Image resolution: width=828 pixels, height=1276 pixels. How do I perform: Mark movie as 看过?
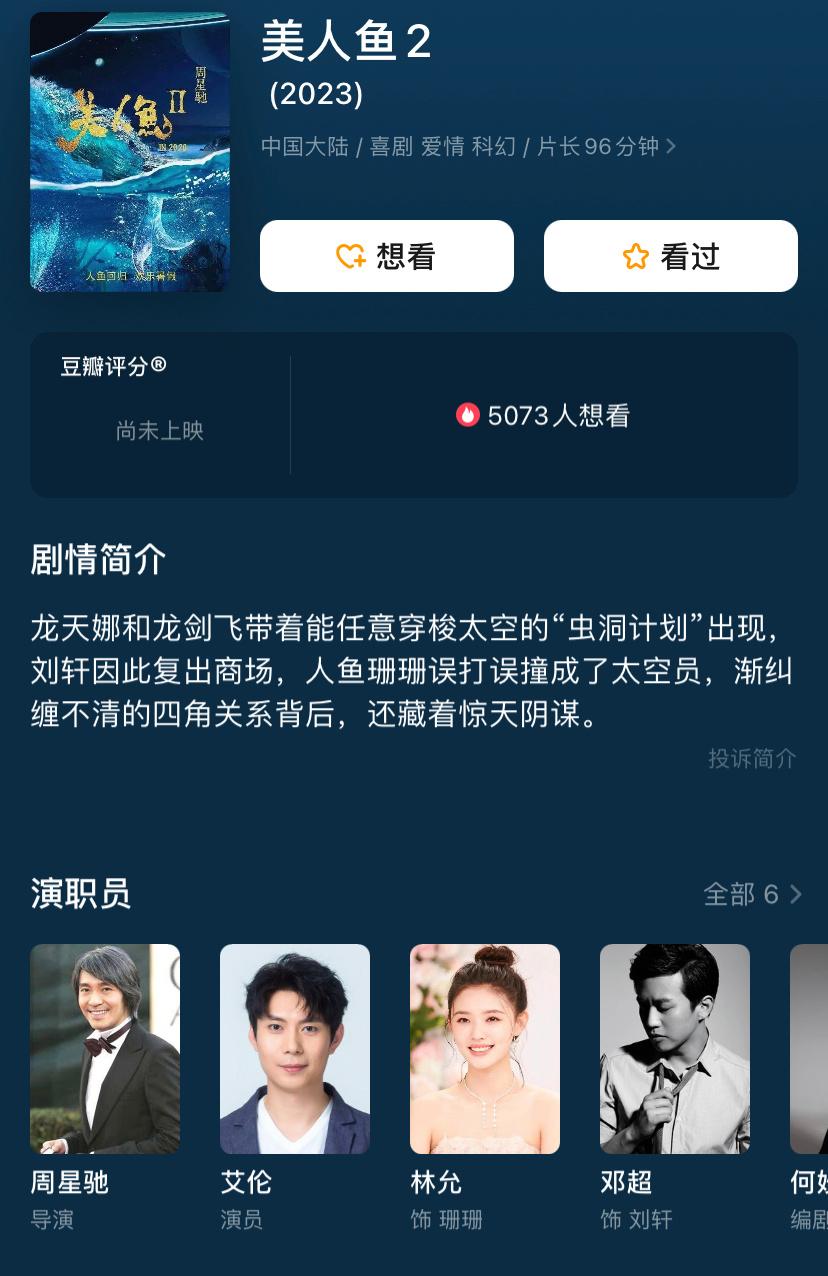[670, 256]
